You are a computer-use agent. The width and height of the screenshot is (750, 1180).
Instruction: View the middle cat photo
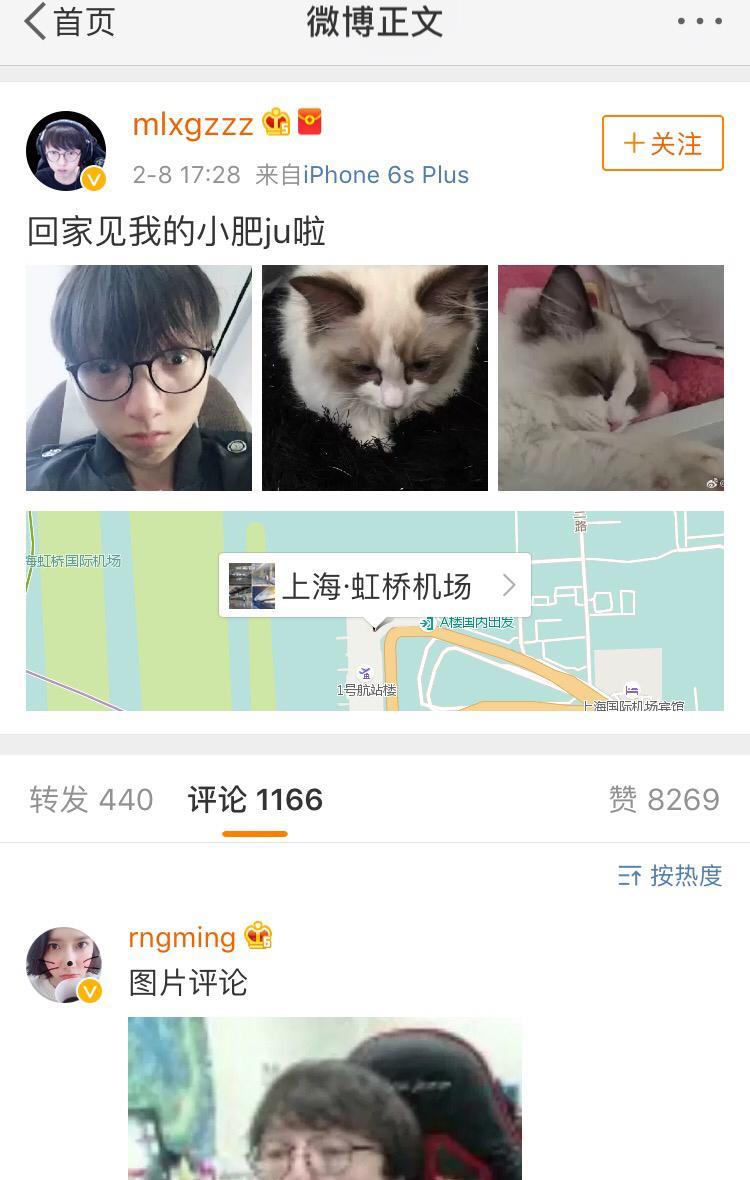click(x=375, y=378)
